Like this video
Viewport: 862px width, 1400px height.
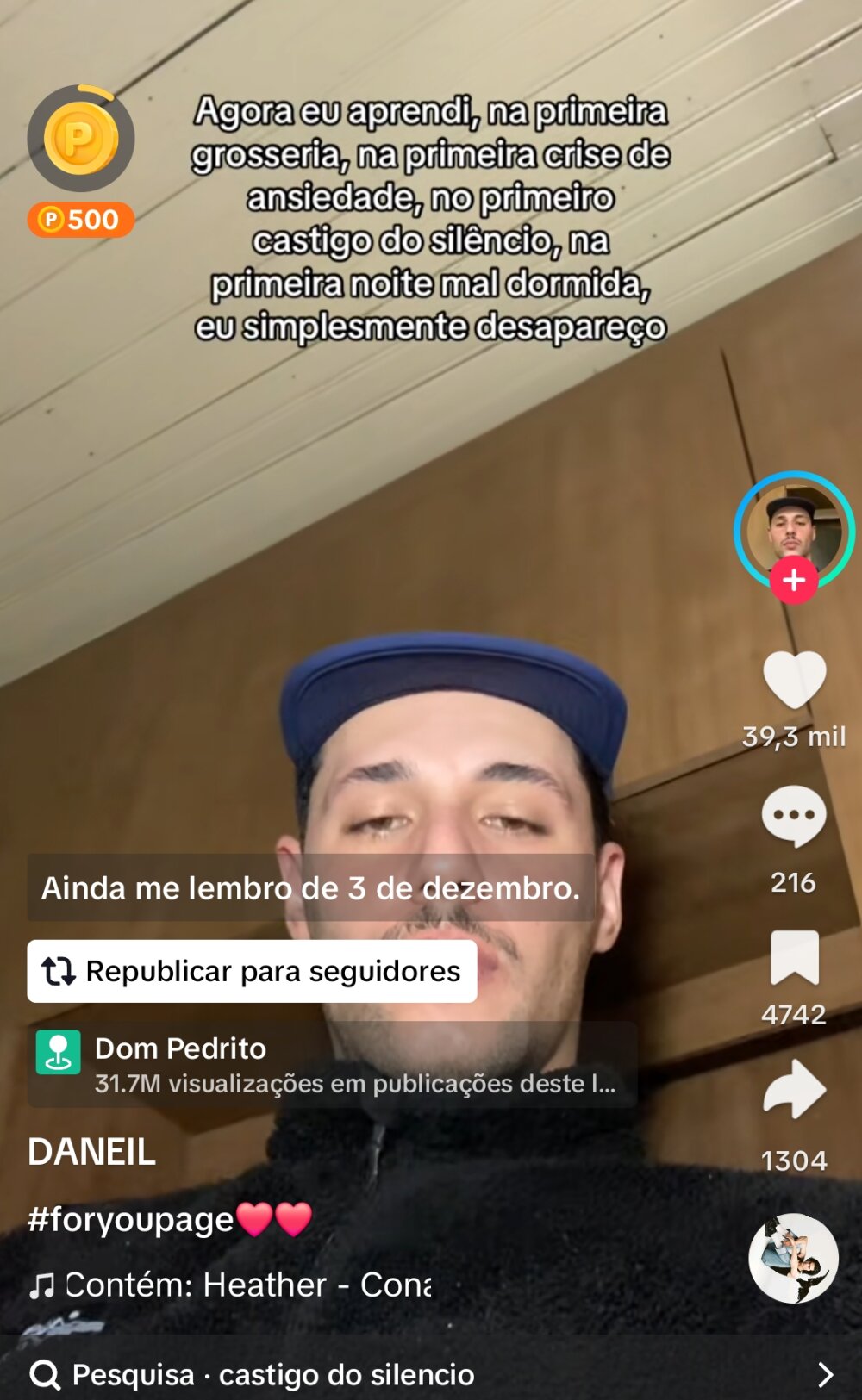(x=794, y=681)
